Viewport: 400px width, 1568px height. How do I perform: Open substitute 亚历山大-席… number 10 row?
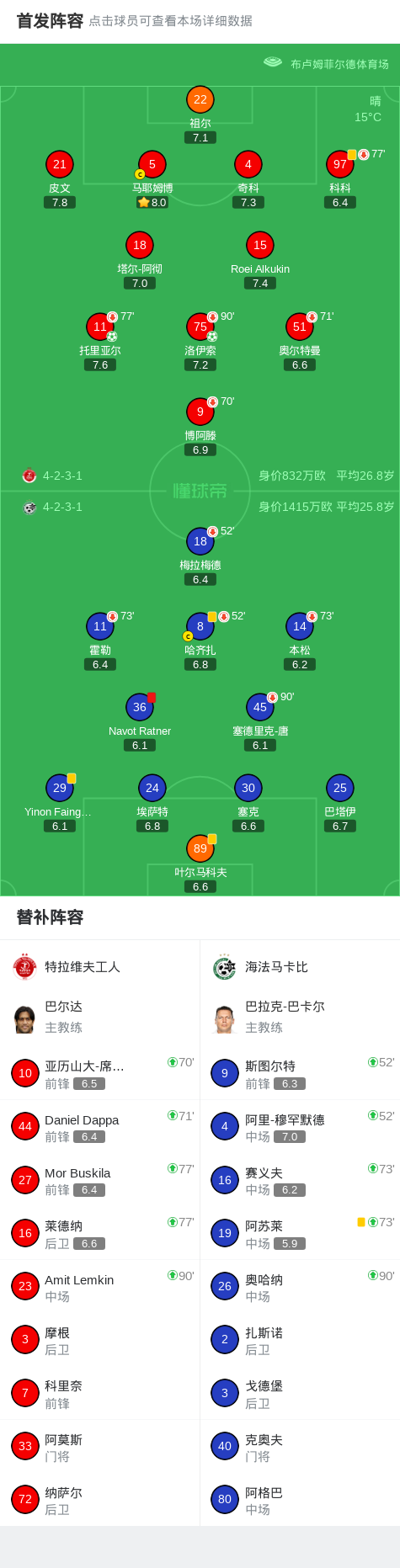pos(100,1073)
